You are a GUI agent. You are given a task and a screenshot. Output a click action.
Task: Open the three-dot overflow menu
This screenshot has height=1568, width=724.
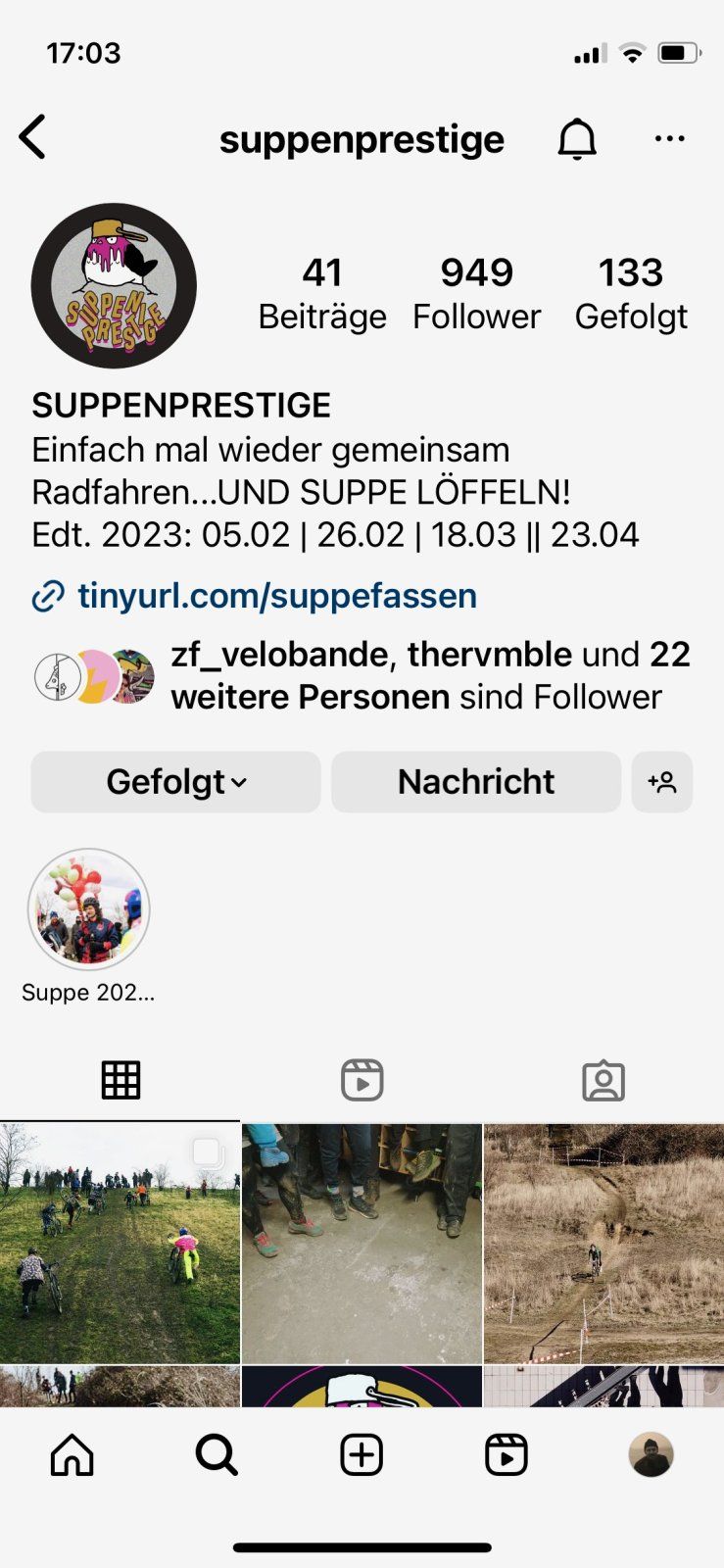(x=669, y=138)
